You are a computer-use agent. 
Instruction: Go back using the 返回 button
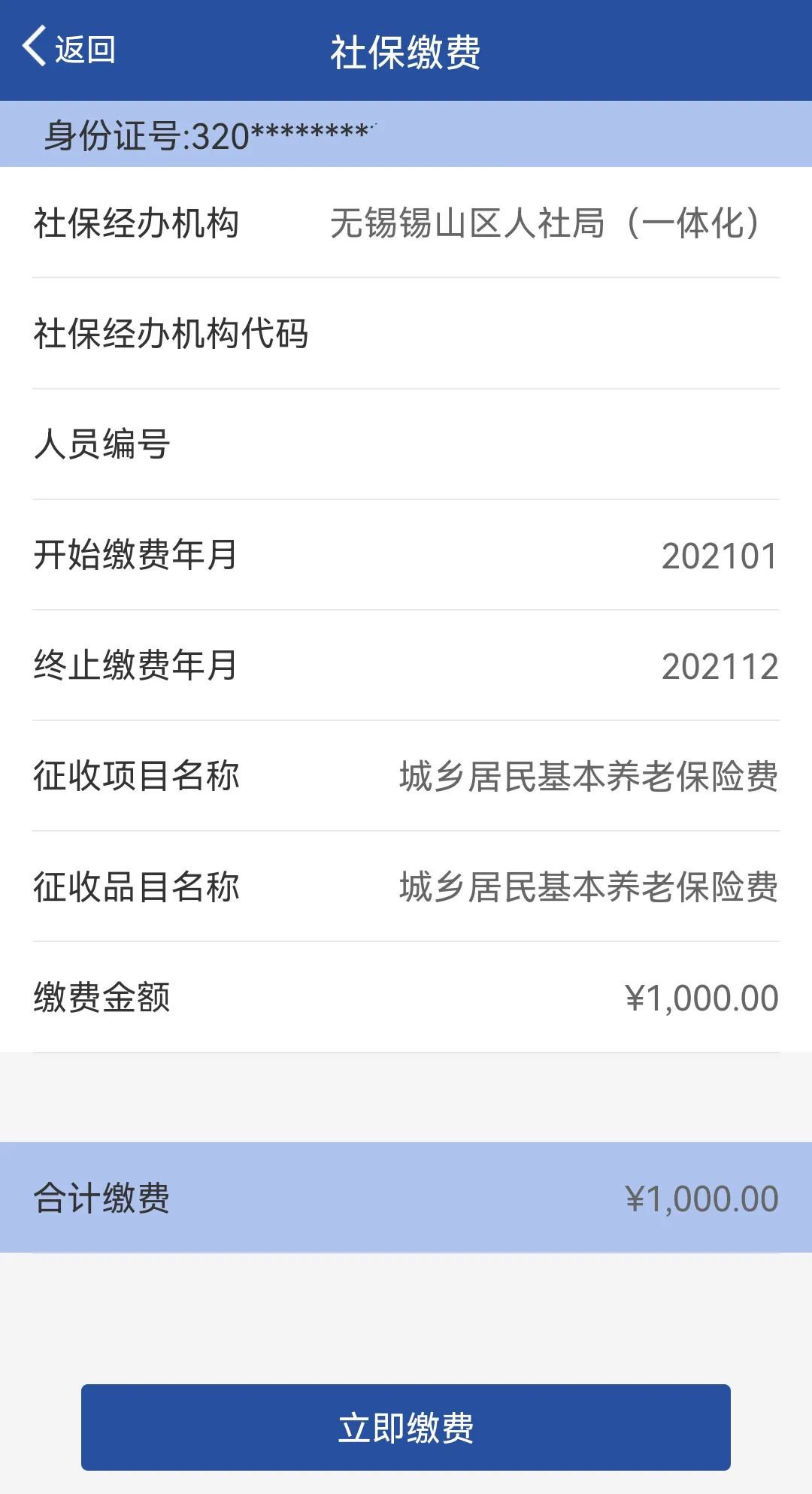tap(69, 49)
